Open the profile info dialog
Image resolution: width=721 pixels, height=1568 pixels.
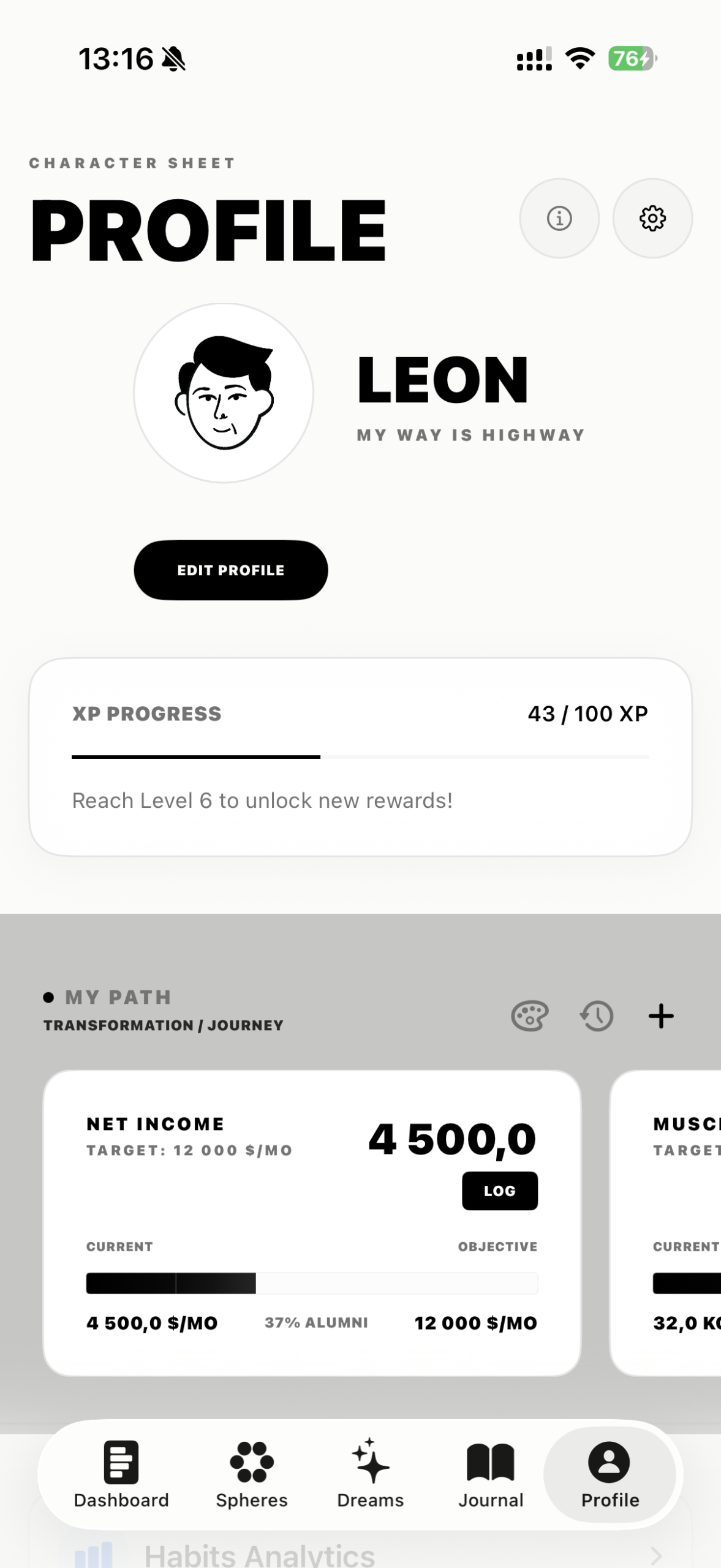[x=559, y=219]
